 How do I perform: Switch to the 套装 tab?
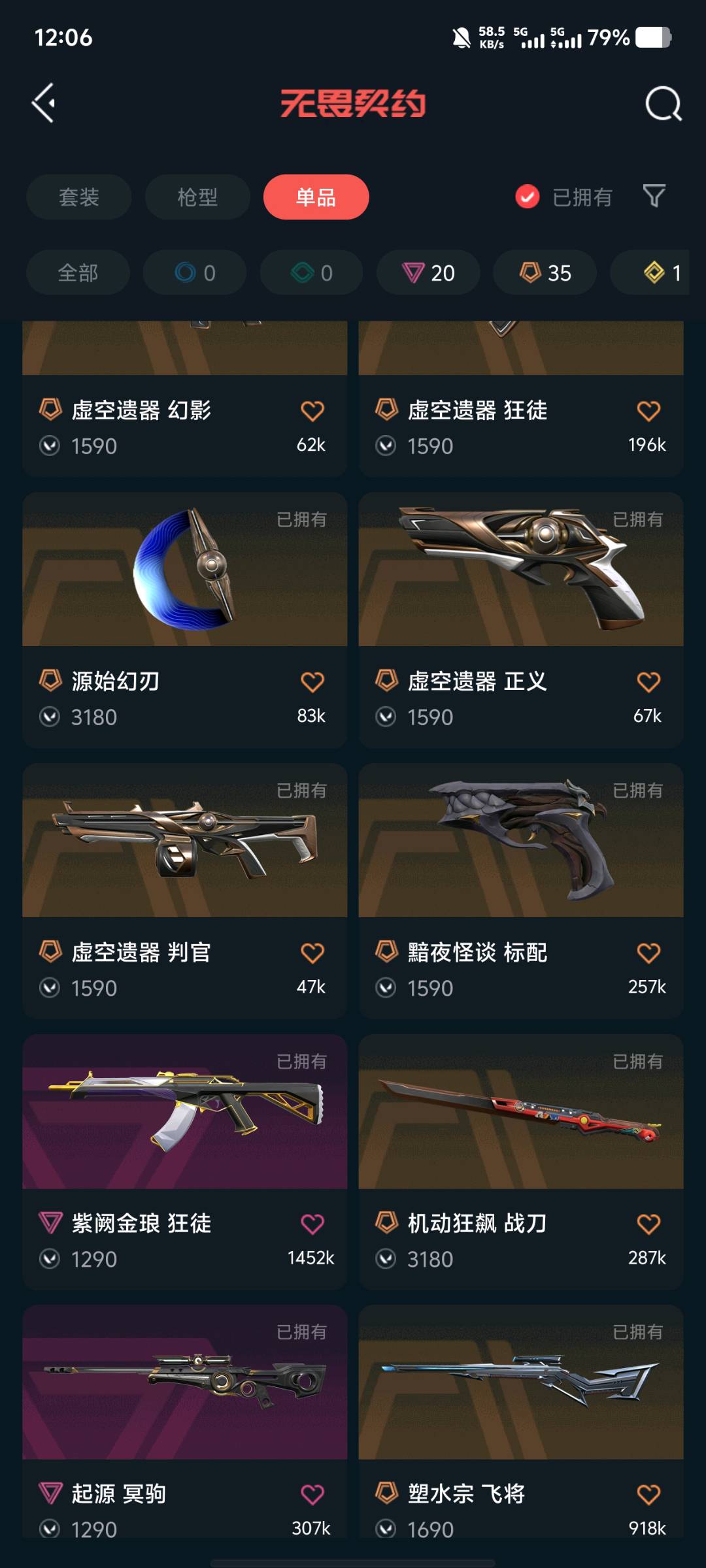pyautogui.click(x=79, y=197)
